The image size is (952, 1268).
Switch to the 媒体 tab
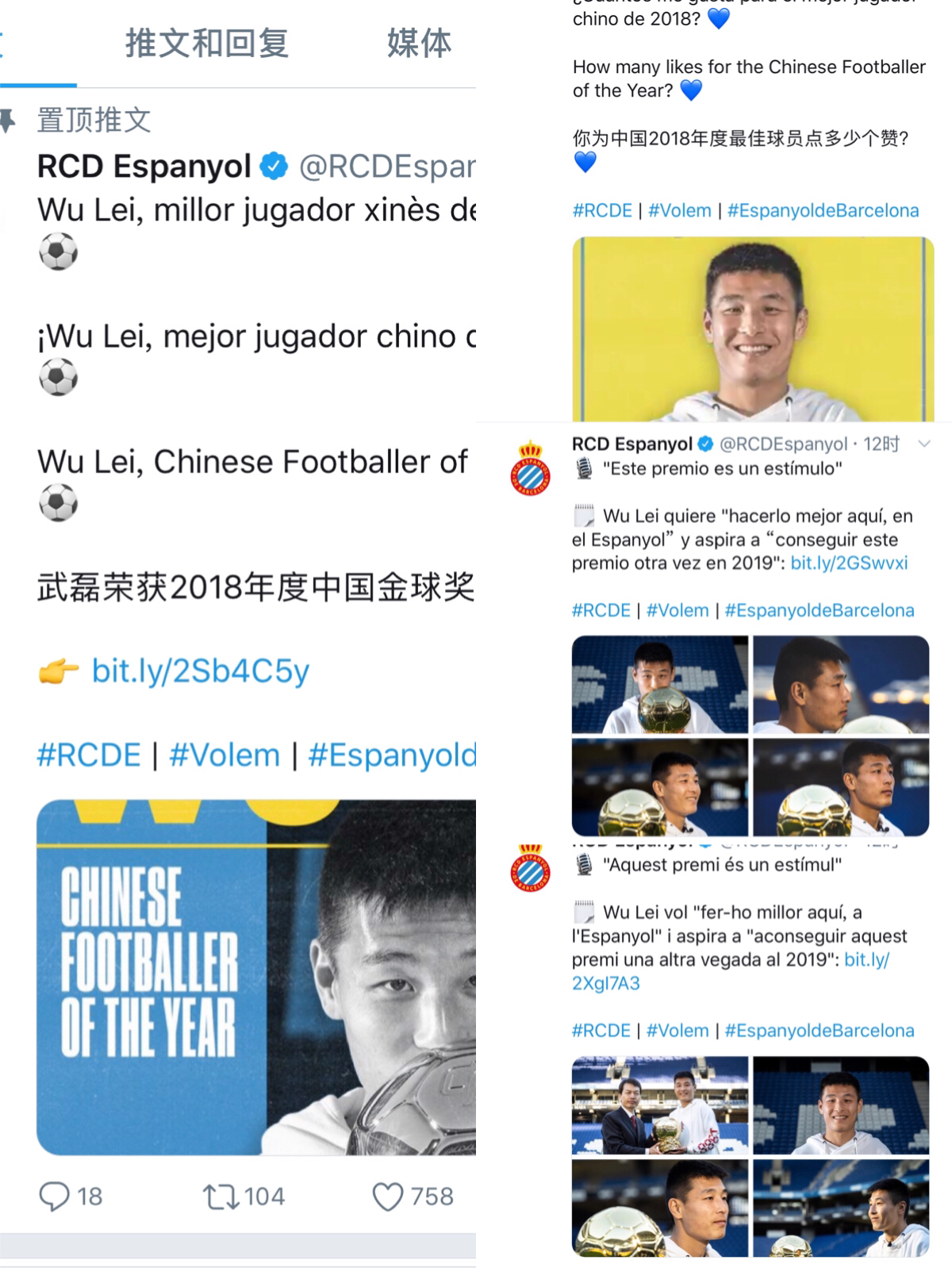418,44
